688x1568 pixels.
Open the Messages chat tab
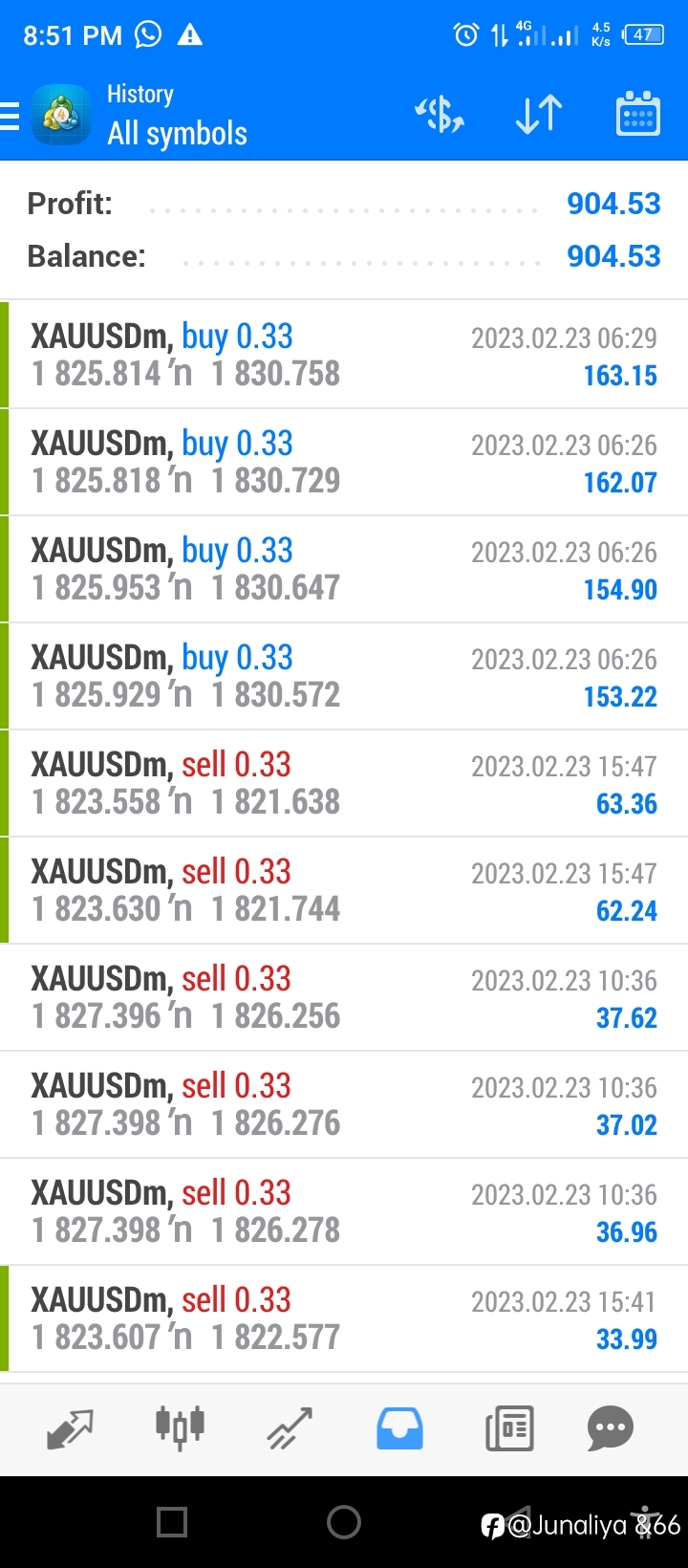click(611, 1428)
